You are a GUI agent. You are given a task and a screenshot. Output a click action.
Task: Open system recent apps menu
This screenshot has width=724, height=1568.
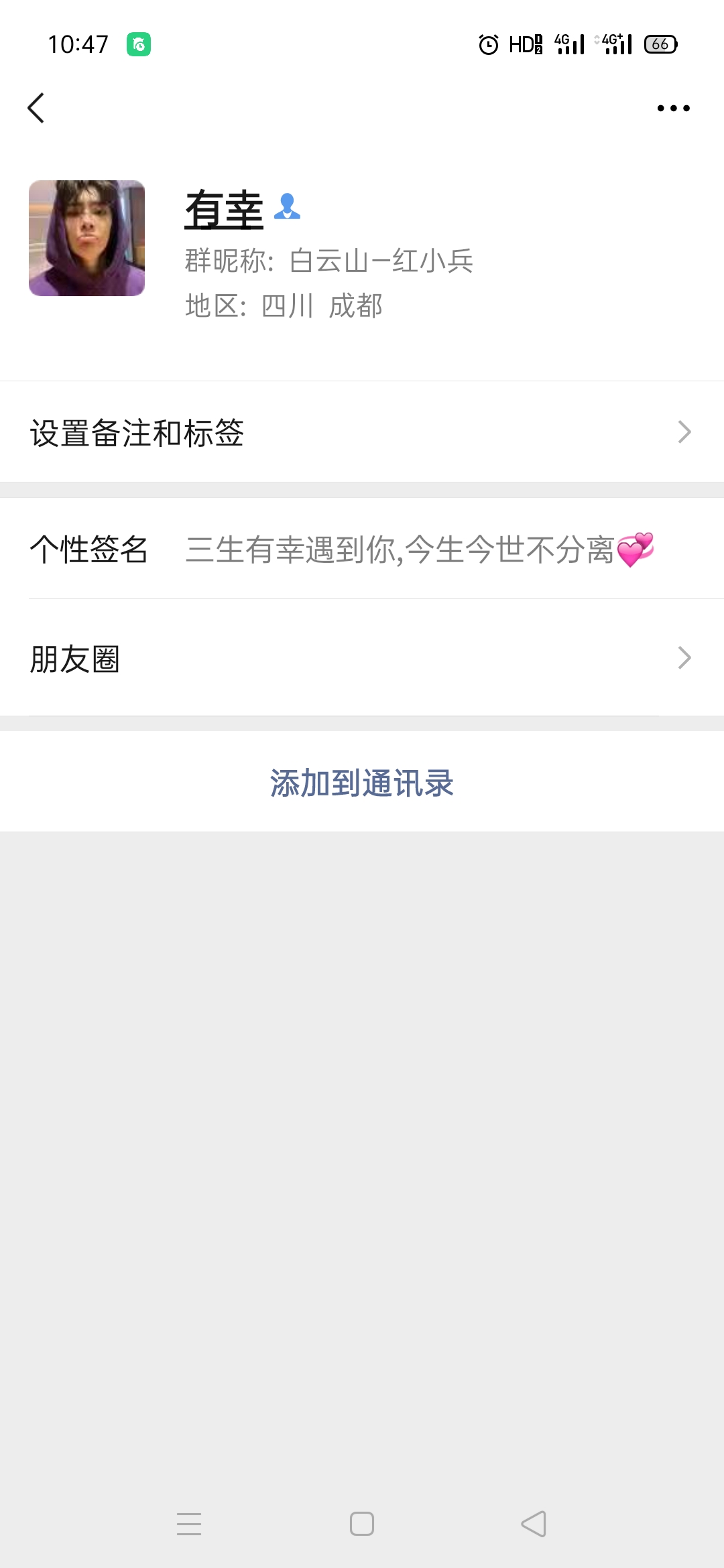pyautogui.click(x=189, y=1524)
